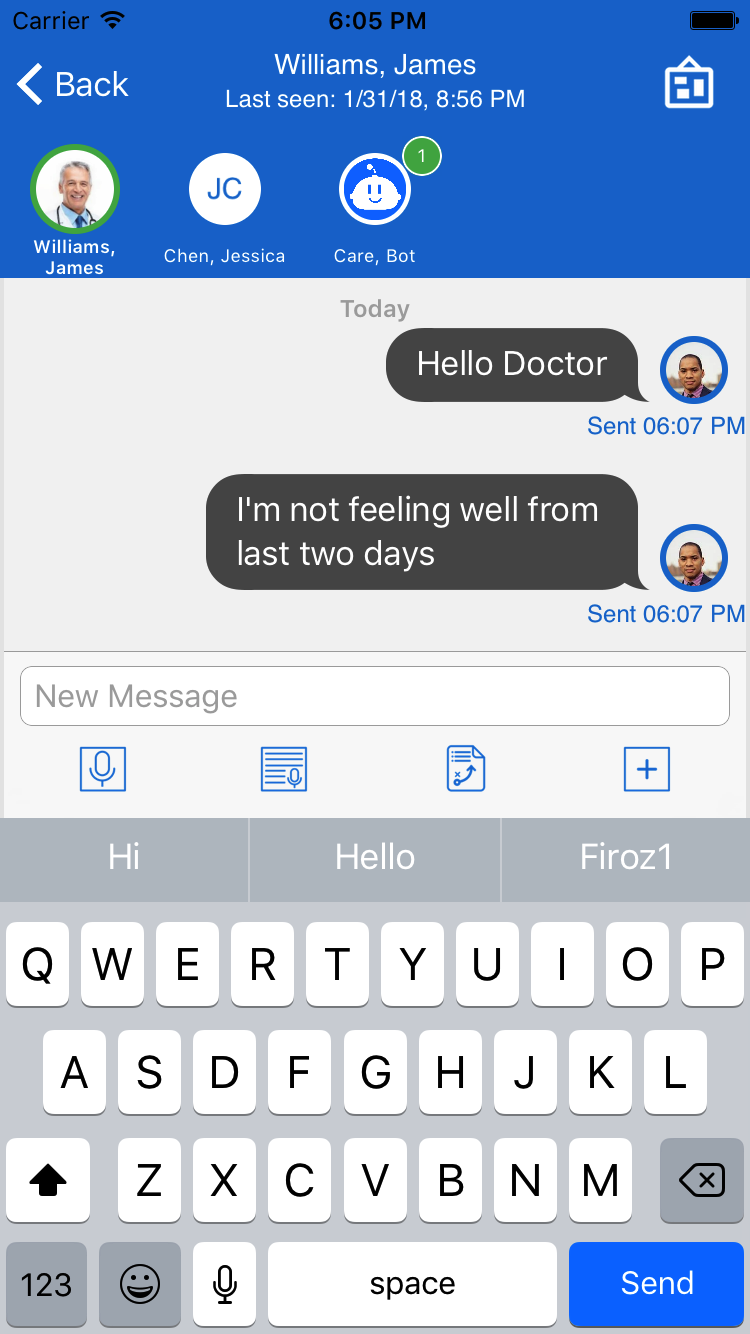The width and height of the screenshot is (750, 1334).
Task: Insert the suggestion "Firoz1"
Action: point(626,858)
